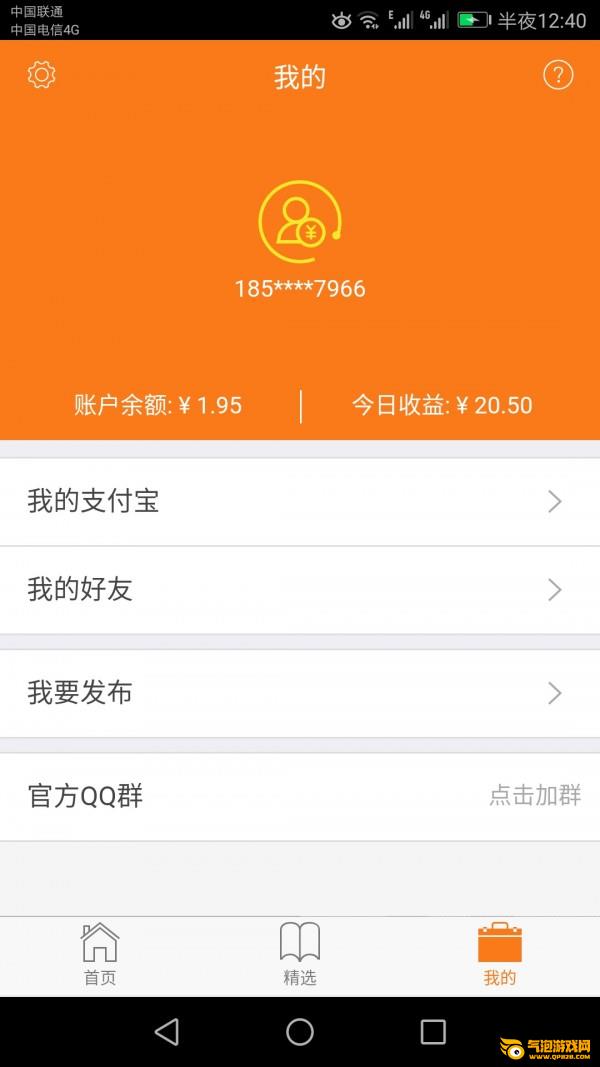Image resolution: width=600 pixels, height=1067 pixels.
Task: Go to the system home screen
Action: [x=300, y=1032]
